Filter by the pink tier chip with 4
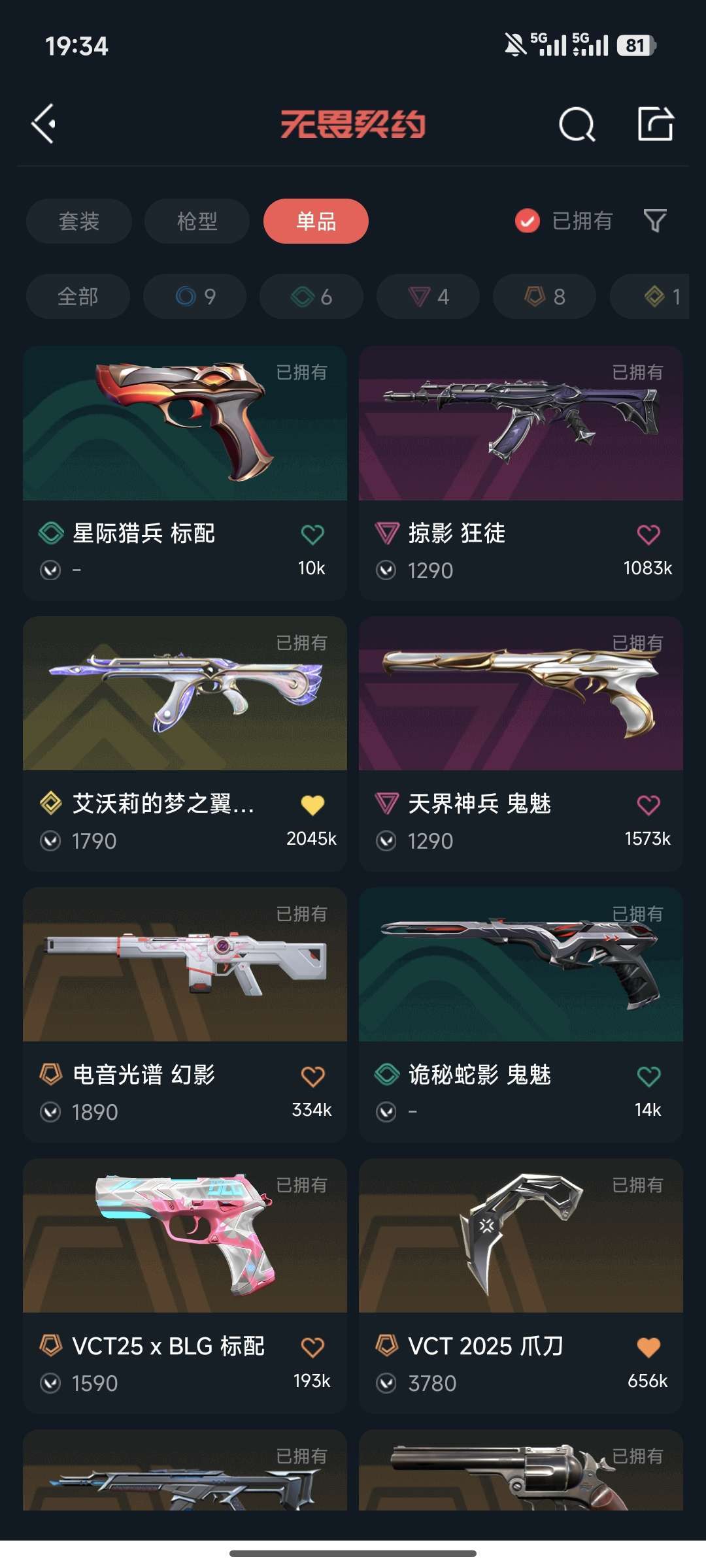The image size is (706, 1568). tap(428, 297)
